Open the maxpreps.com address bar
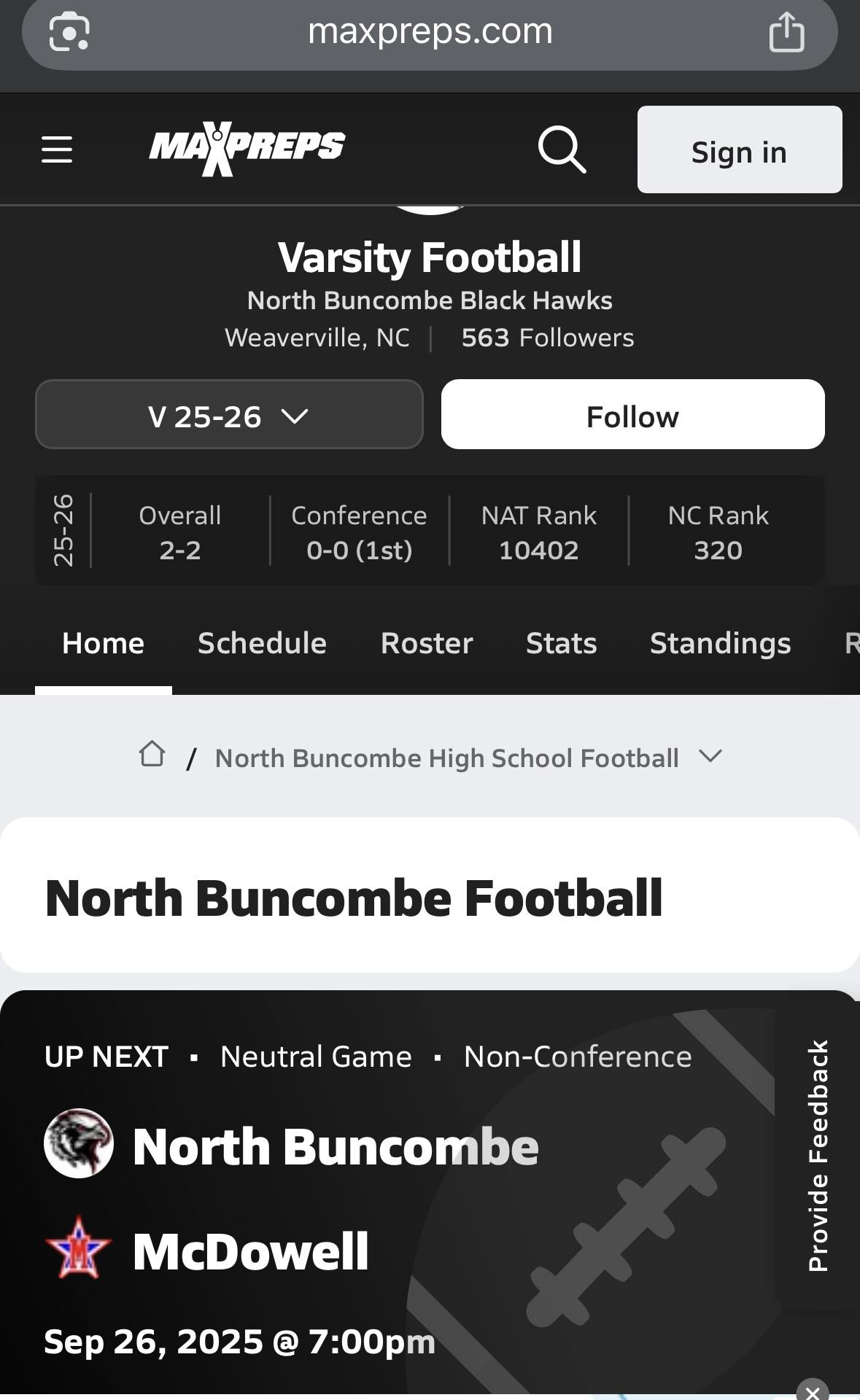The image size is (860, 1400). point(430,31)
